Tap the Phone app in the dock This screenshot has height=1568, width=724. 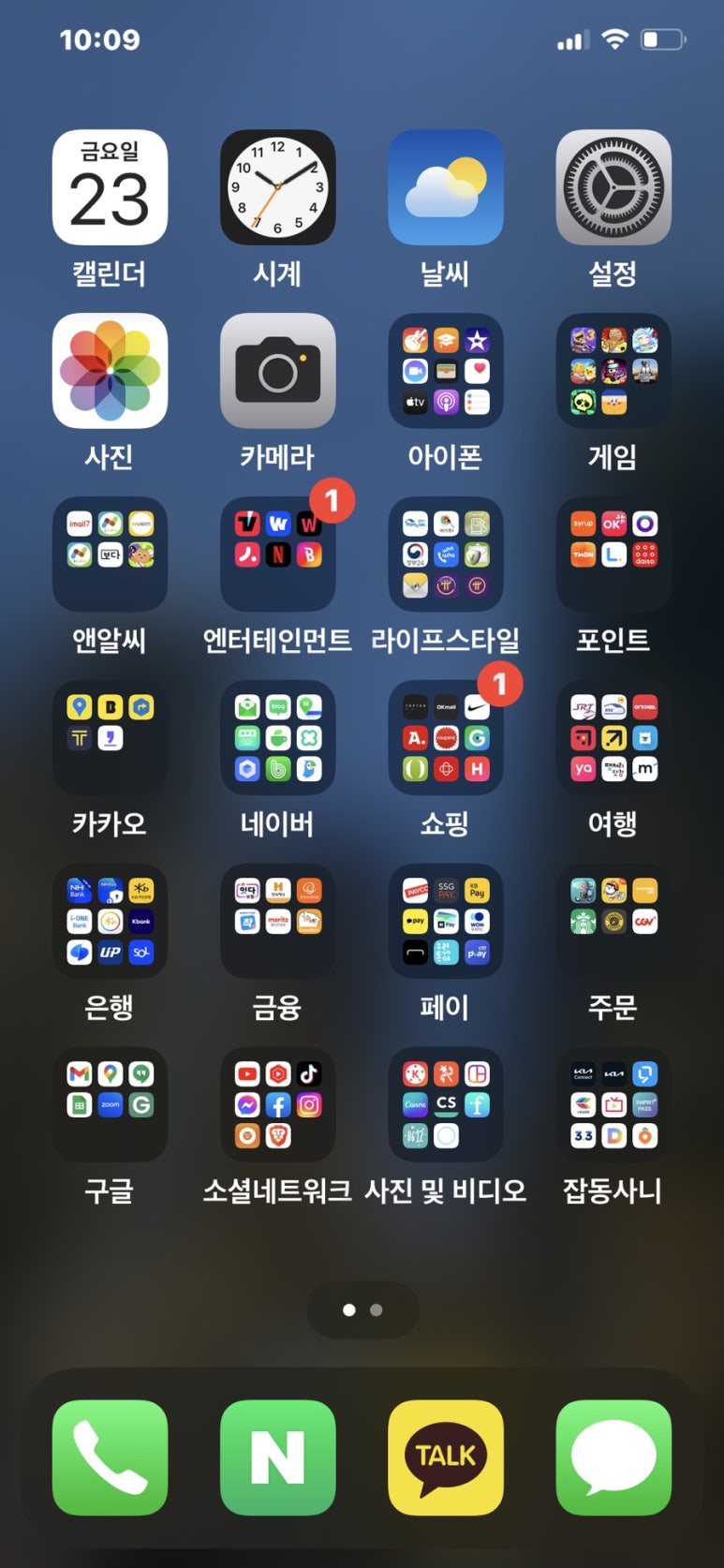[110, 1457]
